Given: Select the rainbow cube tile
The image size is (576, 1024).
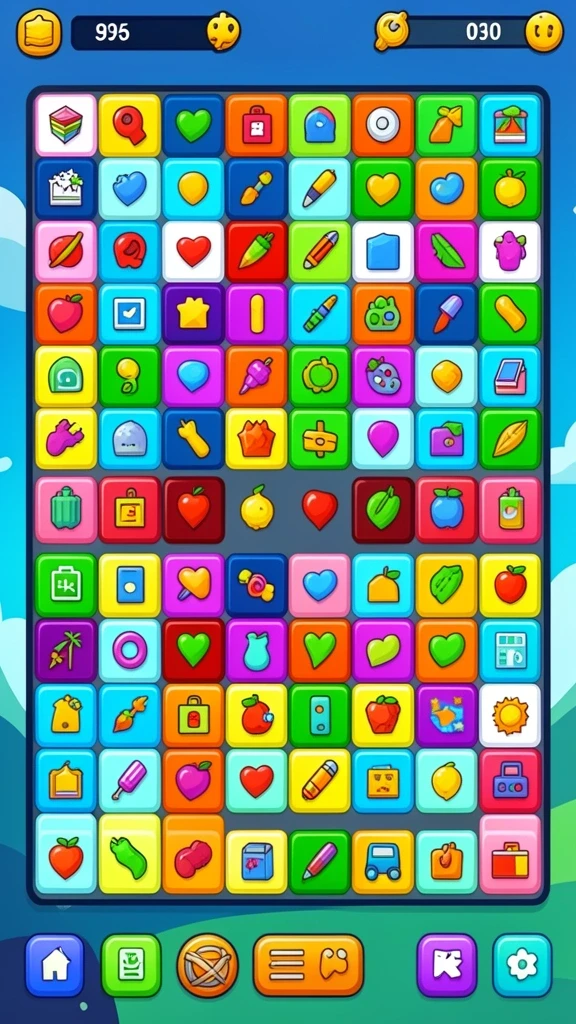Looking at the screenshot, I should pyautogui.click(x=66, y=125).
